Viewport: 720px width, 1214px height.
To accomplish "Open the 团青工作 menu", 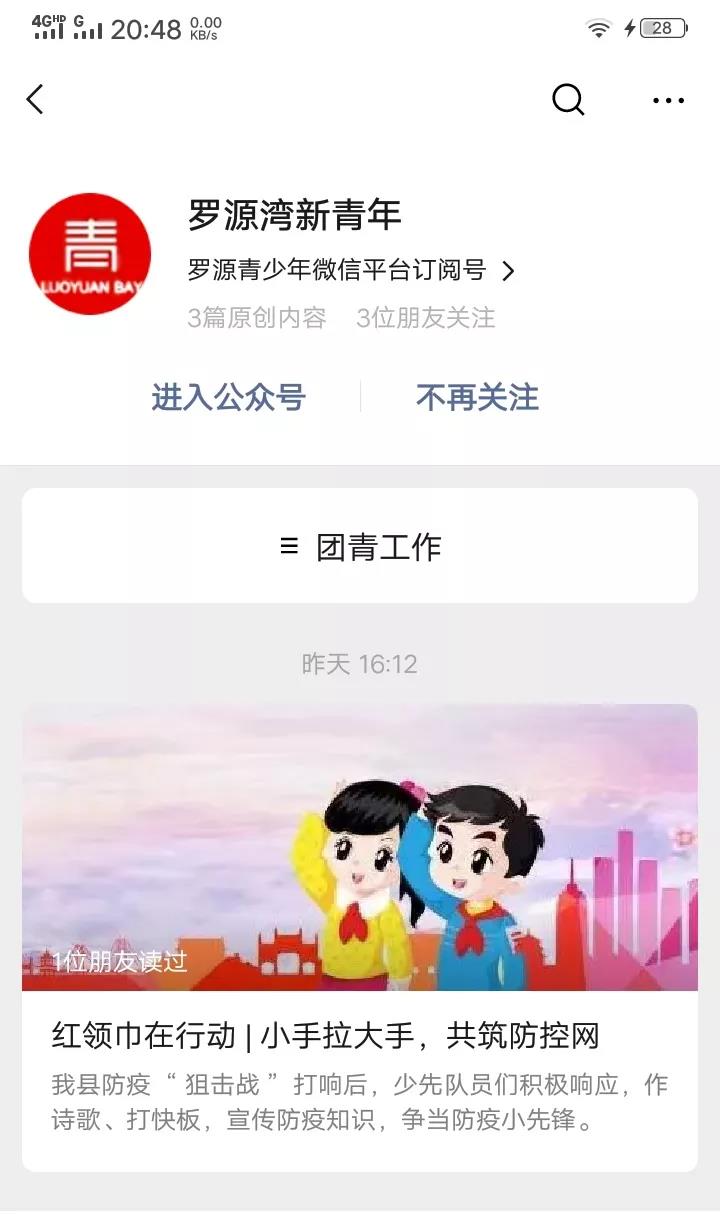I will pyautogui.click(x=360, y=546).
